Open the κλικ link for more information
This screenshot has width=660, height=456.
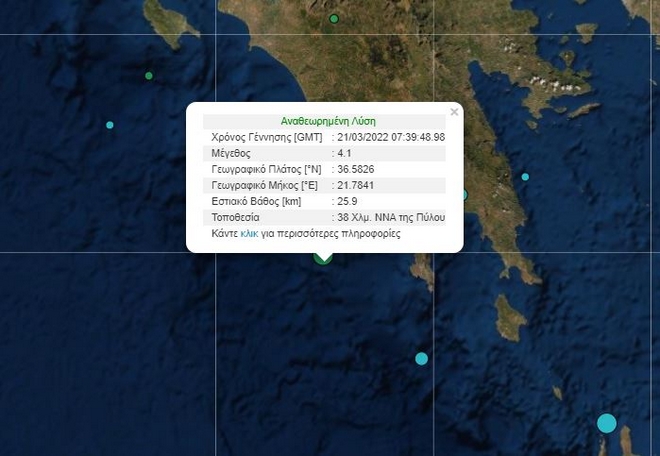click(250, 233)
